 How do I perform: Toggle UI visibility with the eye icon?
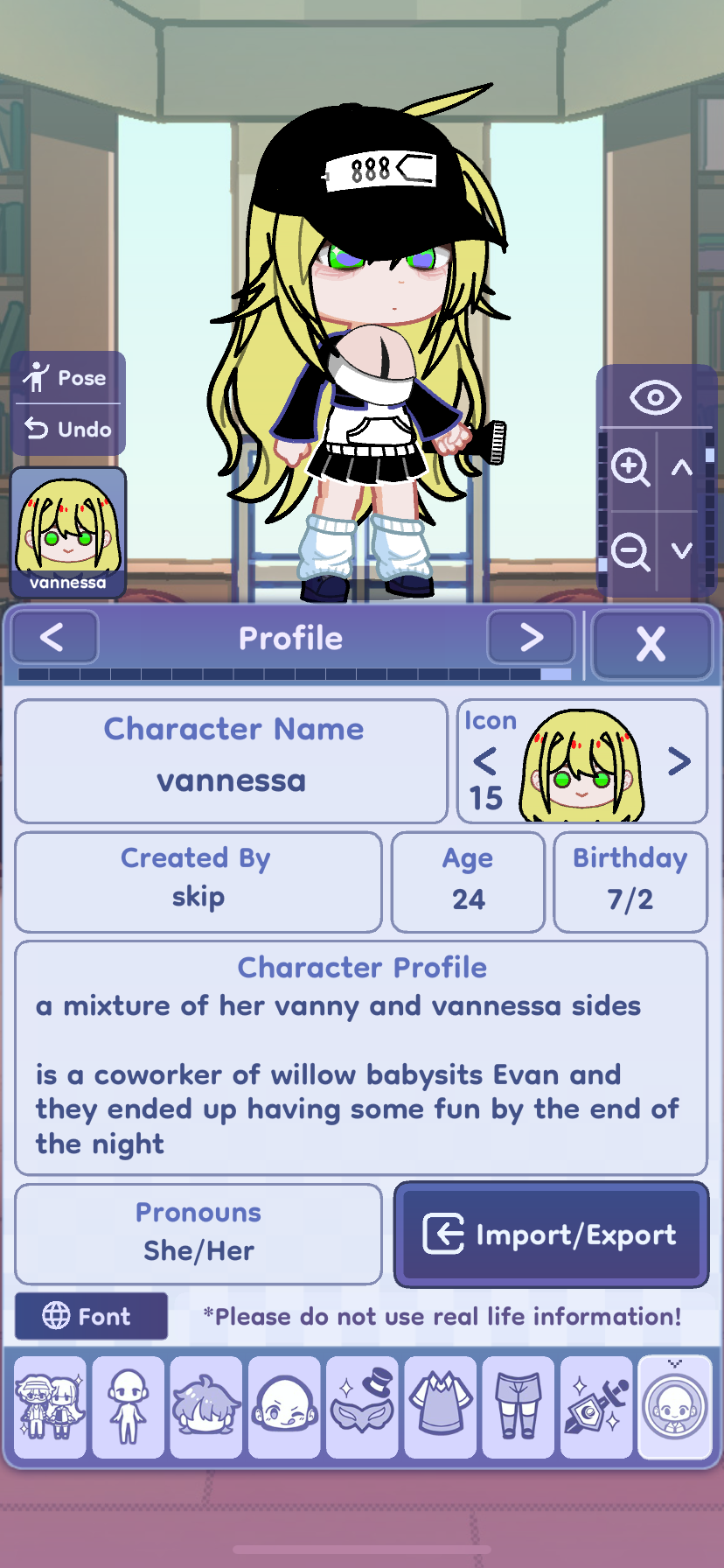tap(654, 398)
